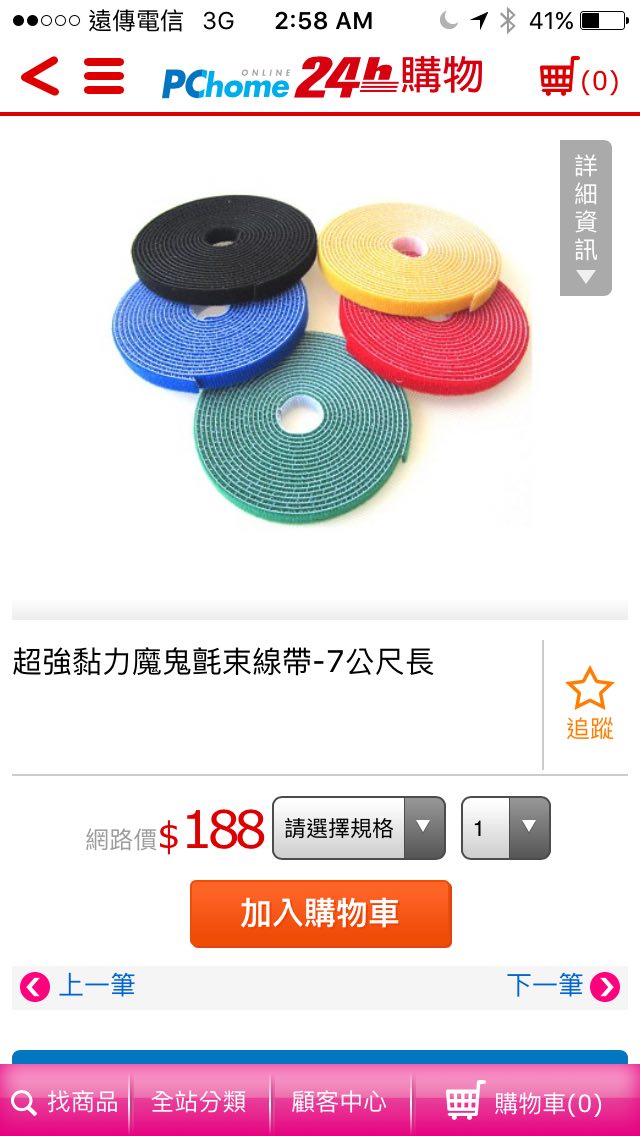The height and width of the screenshot is (1136, 640).
Task: Open the 請選擇規格 specification dropdown
Action: click(358, 828)
